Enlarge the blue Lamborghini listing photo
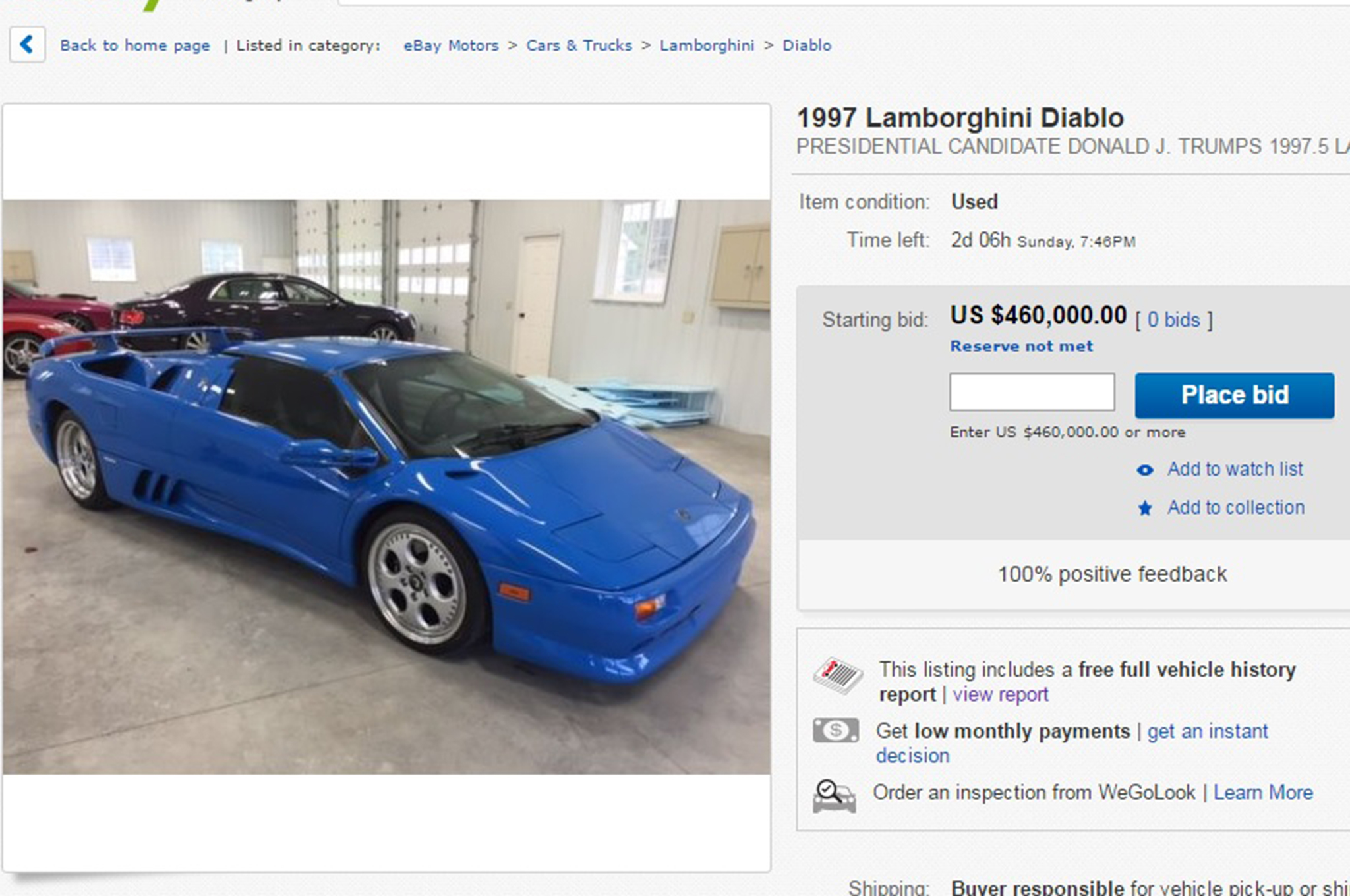This screenshot has height=896, width=1350. pyautogui.click(x=386, y=486)
